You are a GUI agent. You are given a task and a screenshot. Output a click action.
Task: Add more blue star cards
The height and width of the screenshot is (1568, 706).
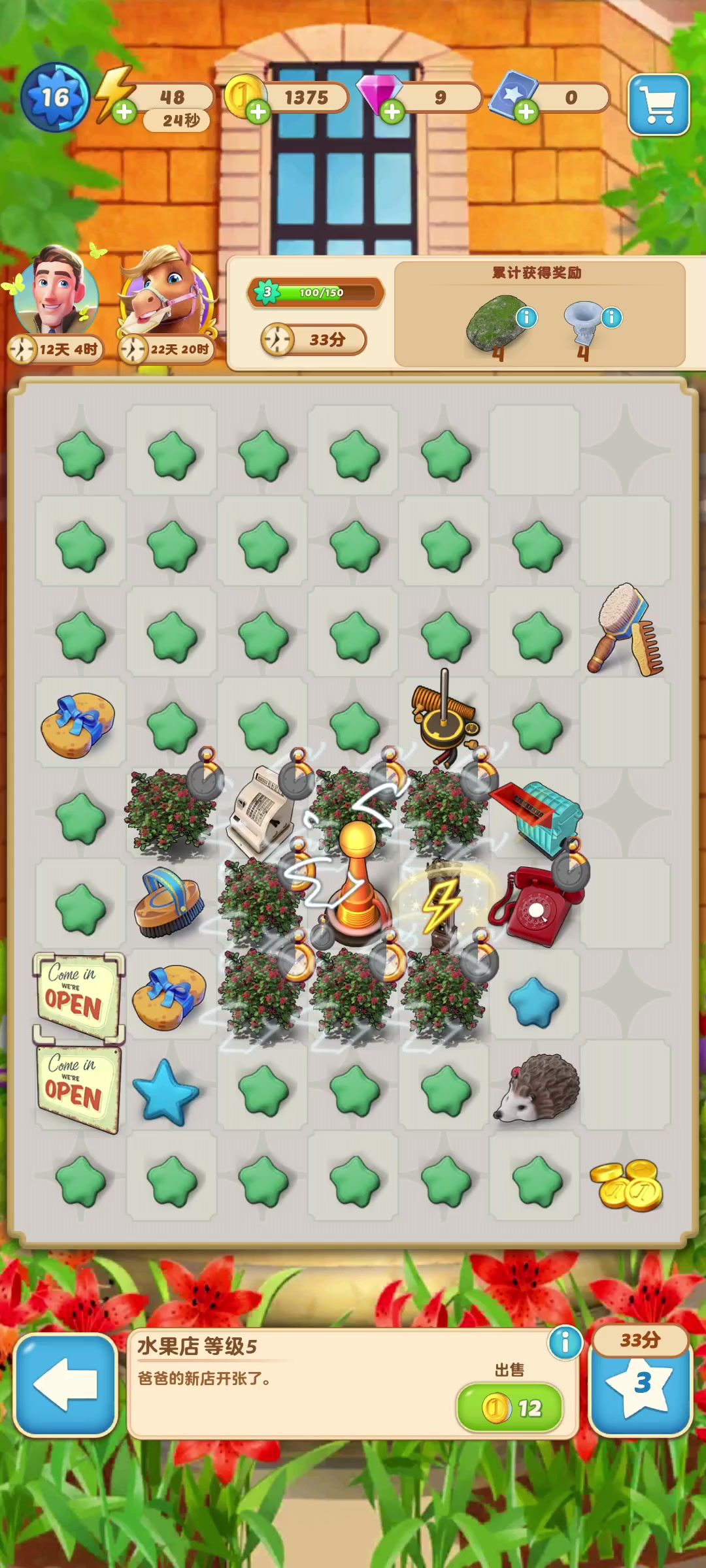526,112
